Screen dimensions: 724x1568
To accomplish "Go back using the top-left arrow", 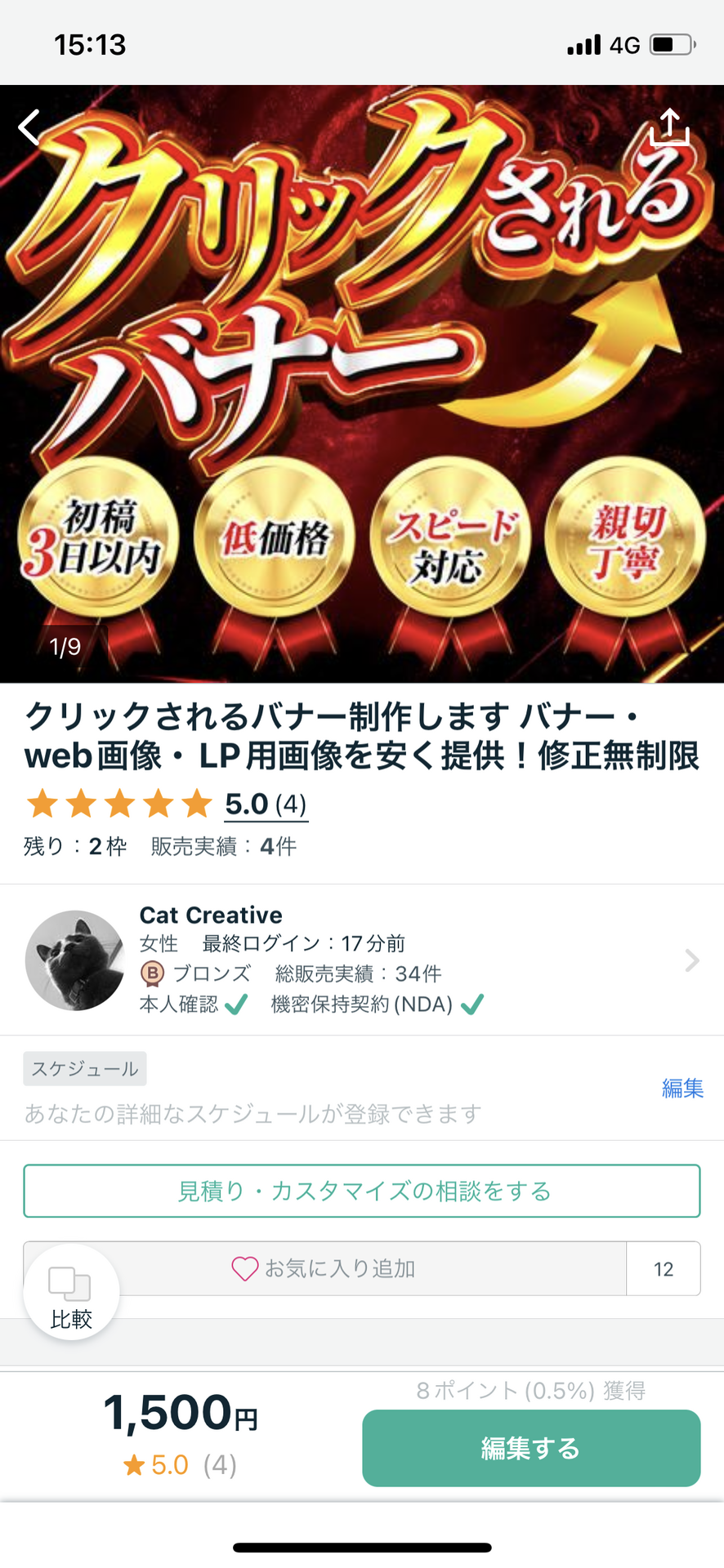I will [29, 127].
